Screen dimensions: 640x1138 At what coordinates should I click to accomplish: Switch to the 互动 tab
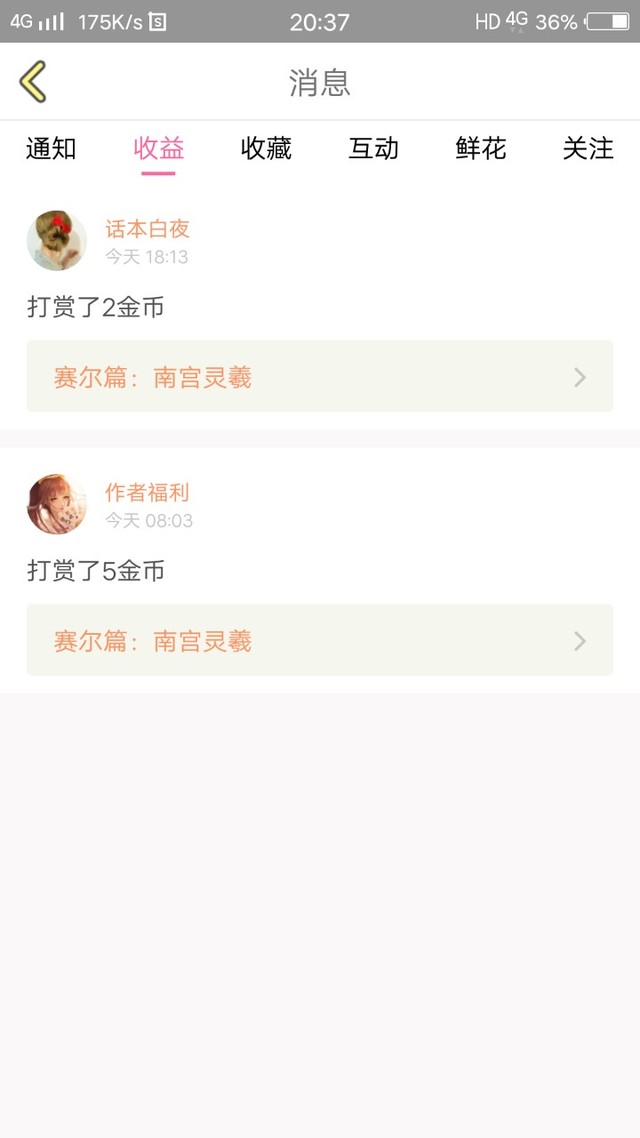point(373,149)
